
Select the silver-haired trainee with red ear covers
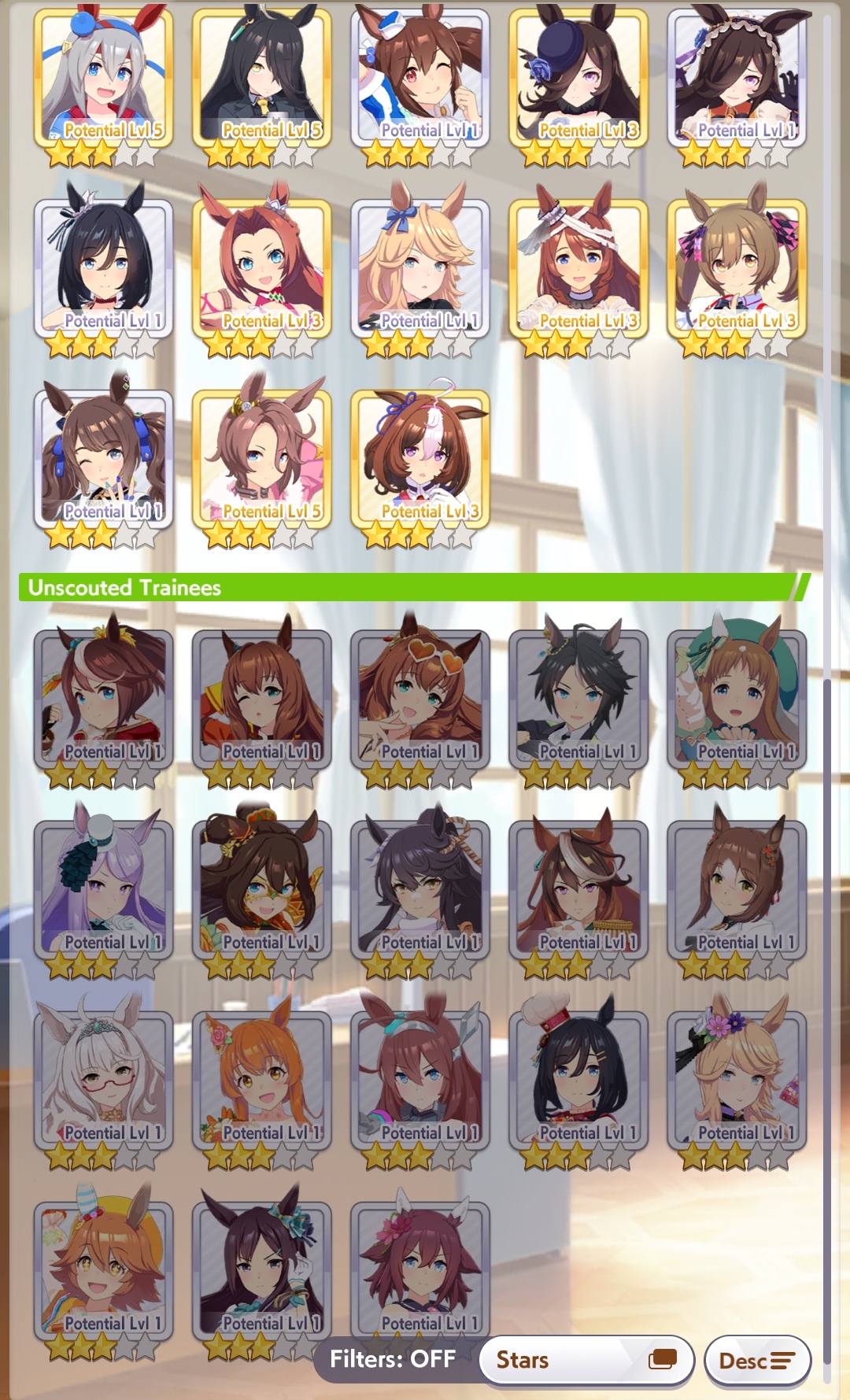103,79
